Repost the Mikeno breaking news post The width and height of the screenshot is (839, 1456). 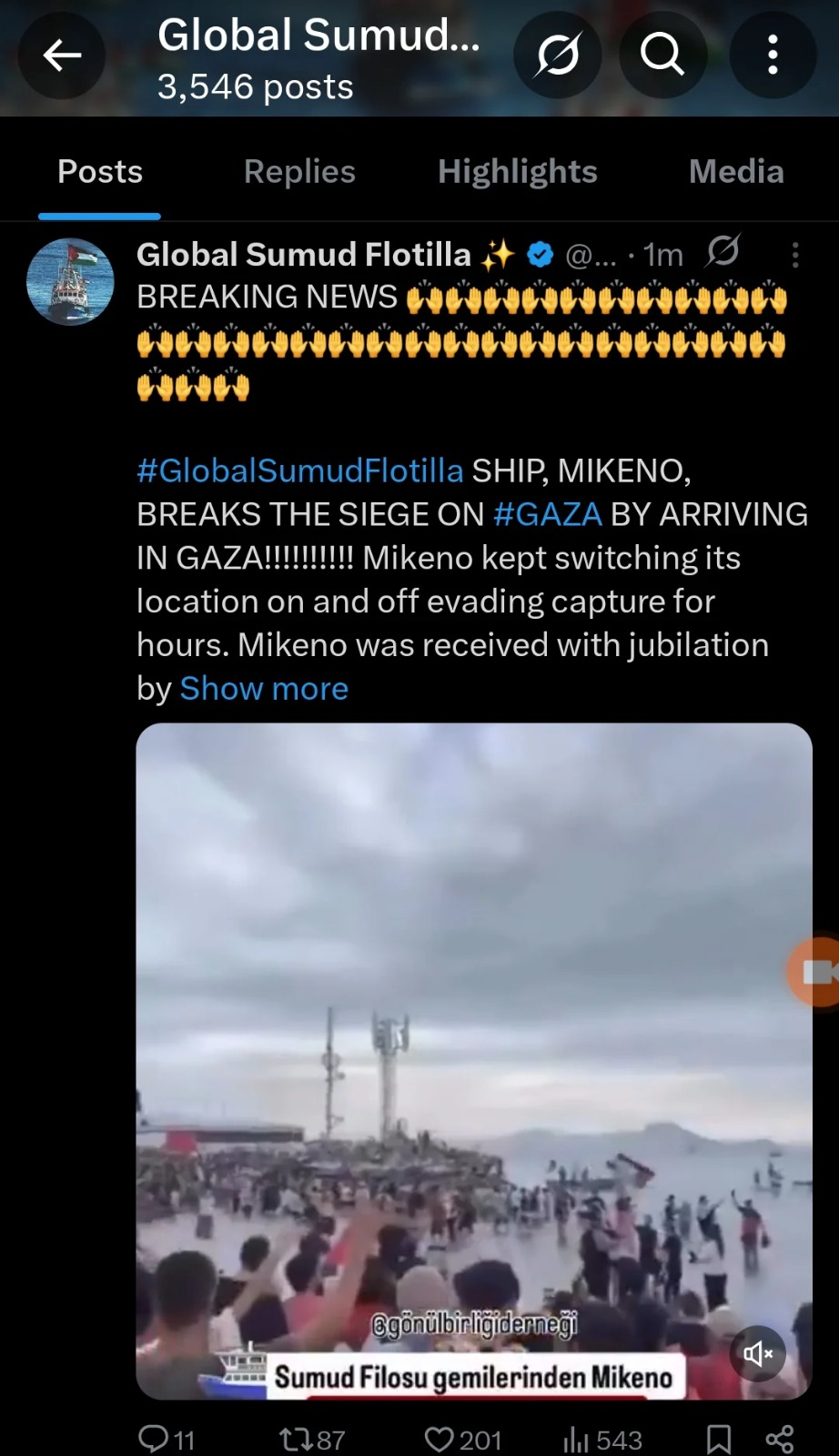311,1440
